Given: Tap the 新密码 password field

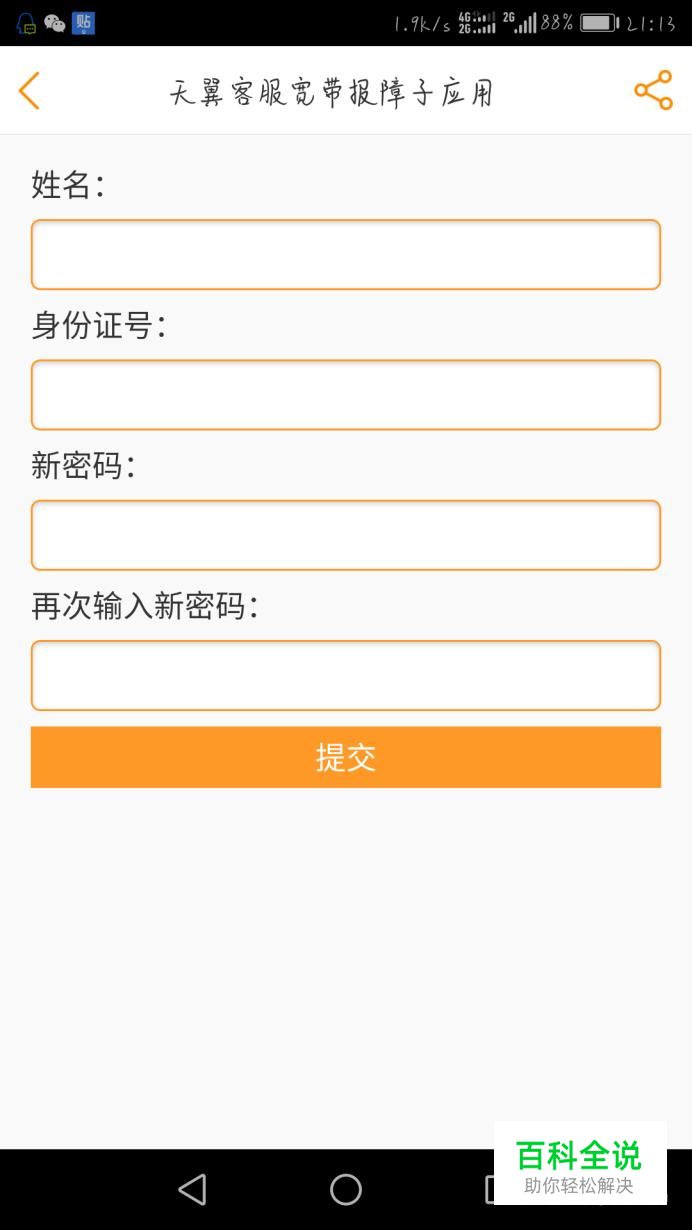Looking at the screenshot, I should [346, 535].
